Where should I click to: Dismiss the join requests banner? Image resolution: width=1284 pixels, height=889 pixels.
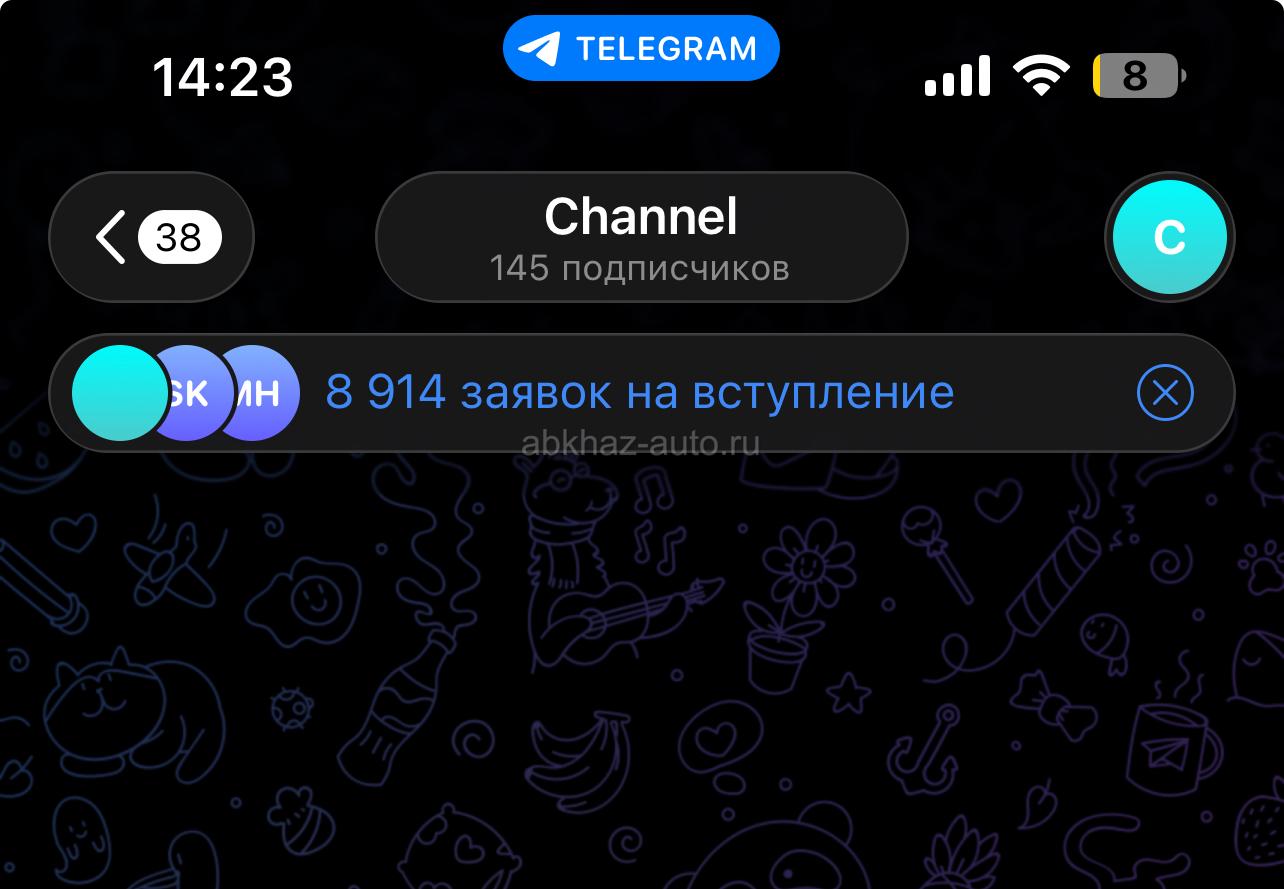(x=1165, y=393)
